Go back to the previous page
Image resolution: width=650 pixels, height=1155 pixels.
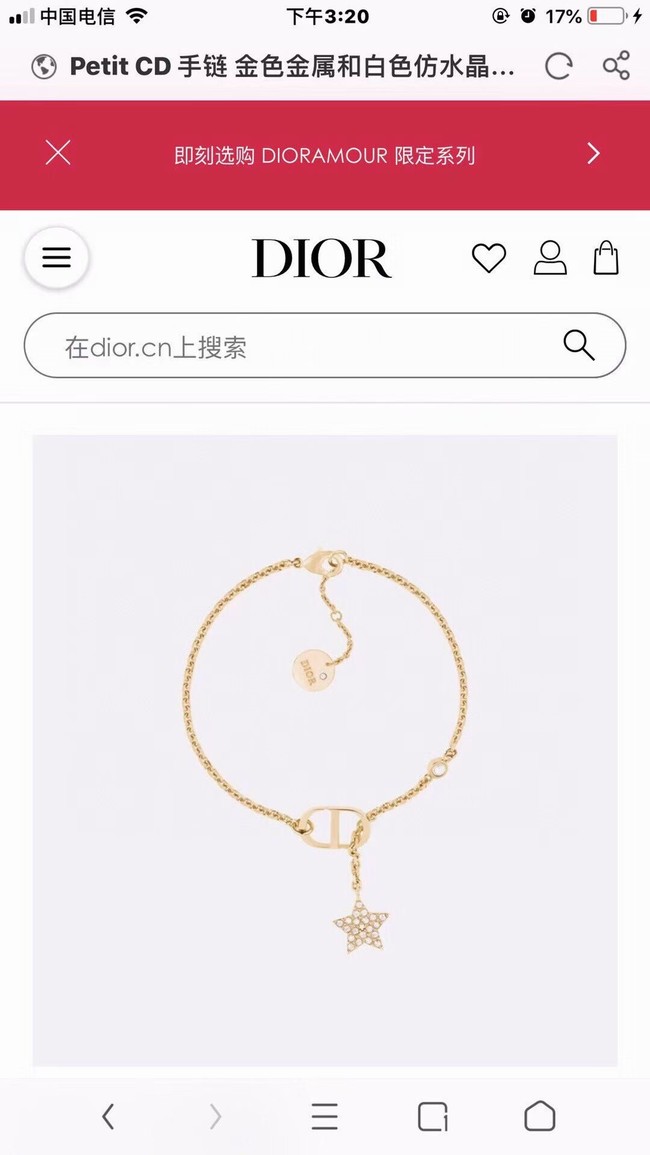click(x=108, y=1116)
